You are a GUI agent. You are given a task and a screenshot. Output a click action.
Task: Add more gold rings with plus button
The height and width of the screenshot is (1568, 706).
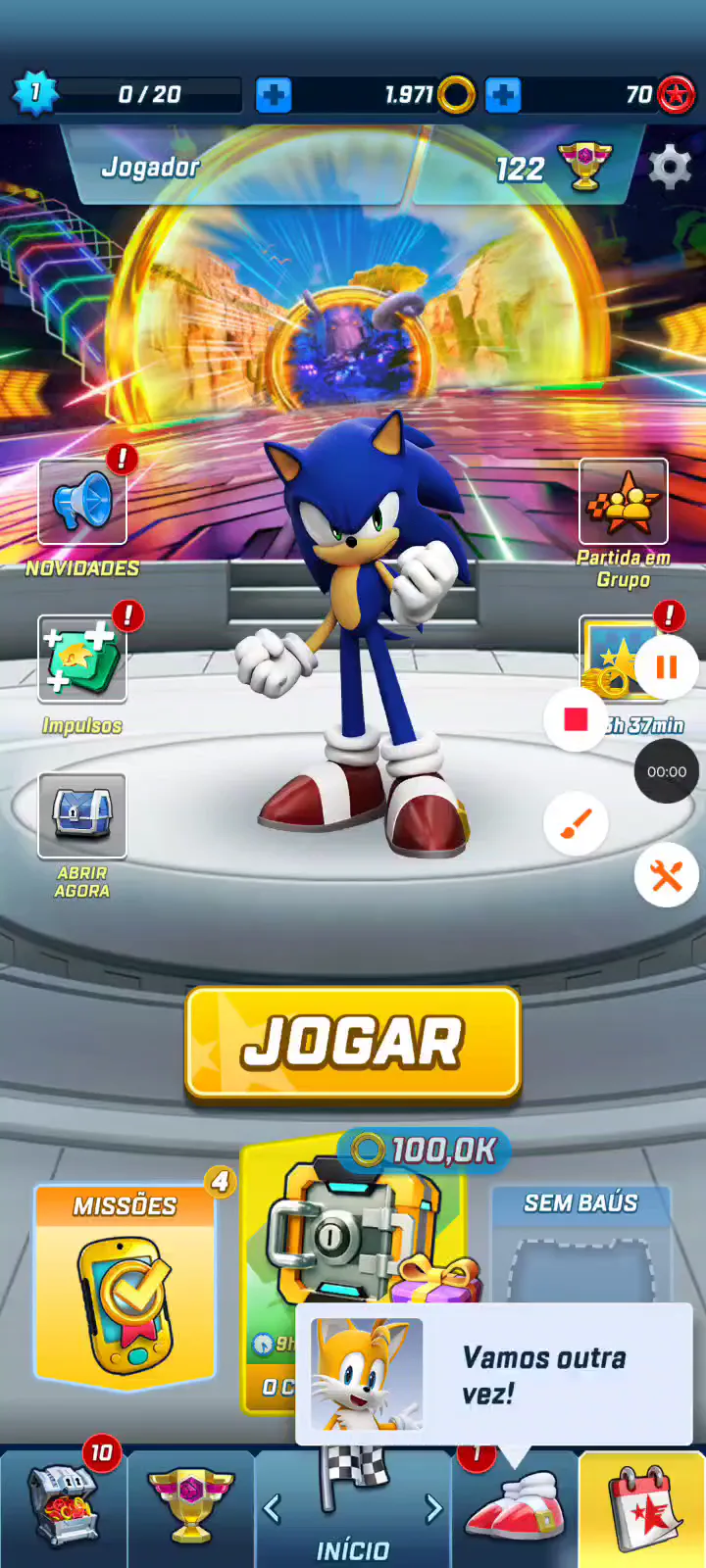tap(274, 95)
